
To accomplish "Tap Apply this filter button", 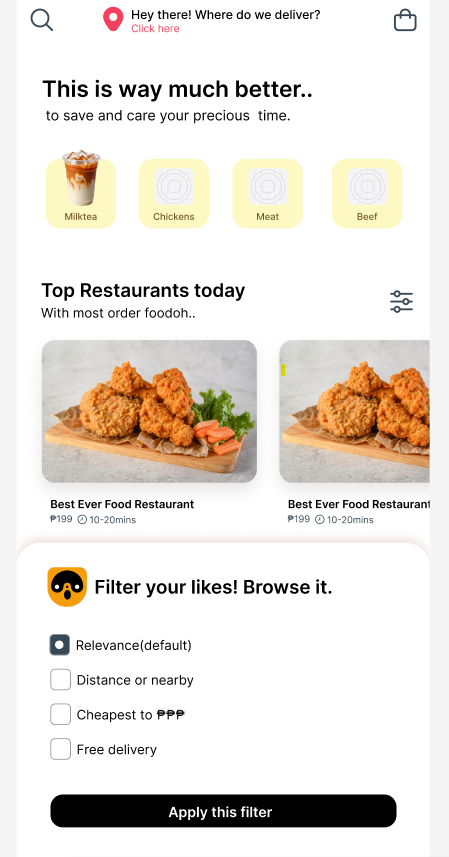I will click(223, 811).
